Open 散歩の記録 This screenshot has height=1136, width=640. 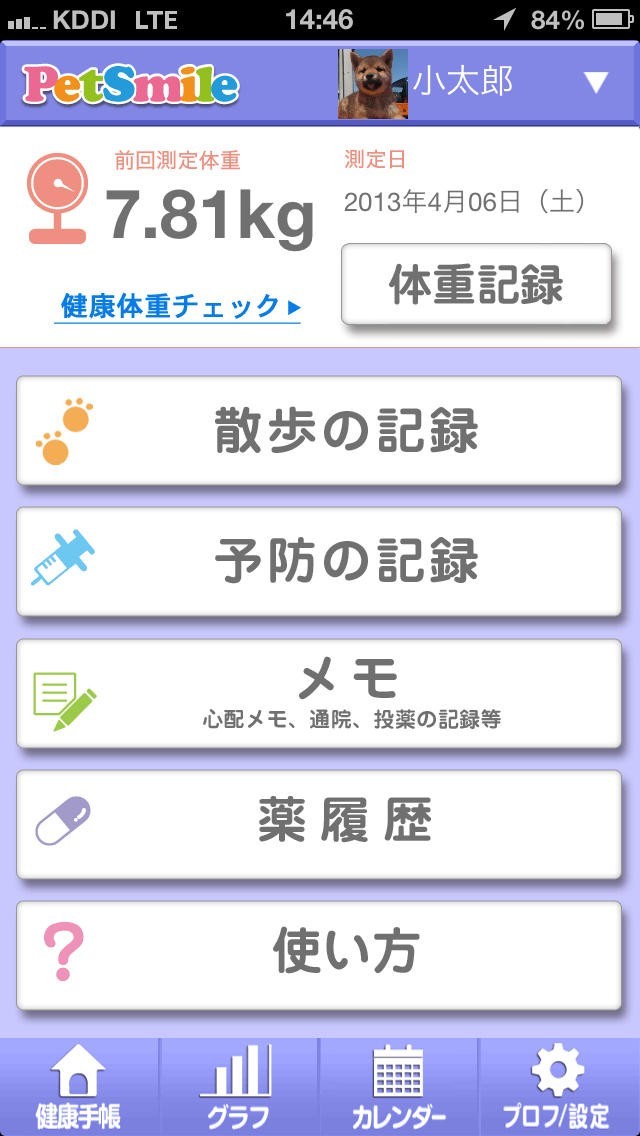(x=320, y=431)
